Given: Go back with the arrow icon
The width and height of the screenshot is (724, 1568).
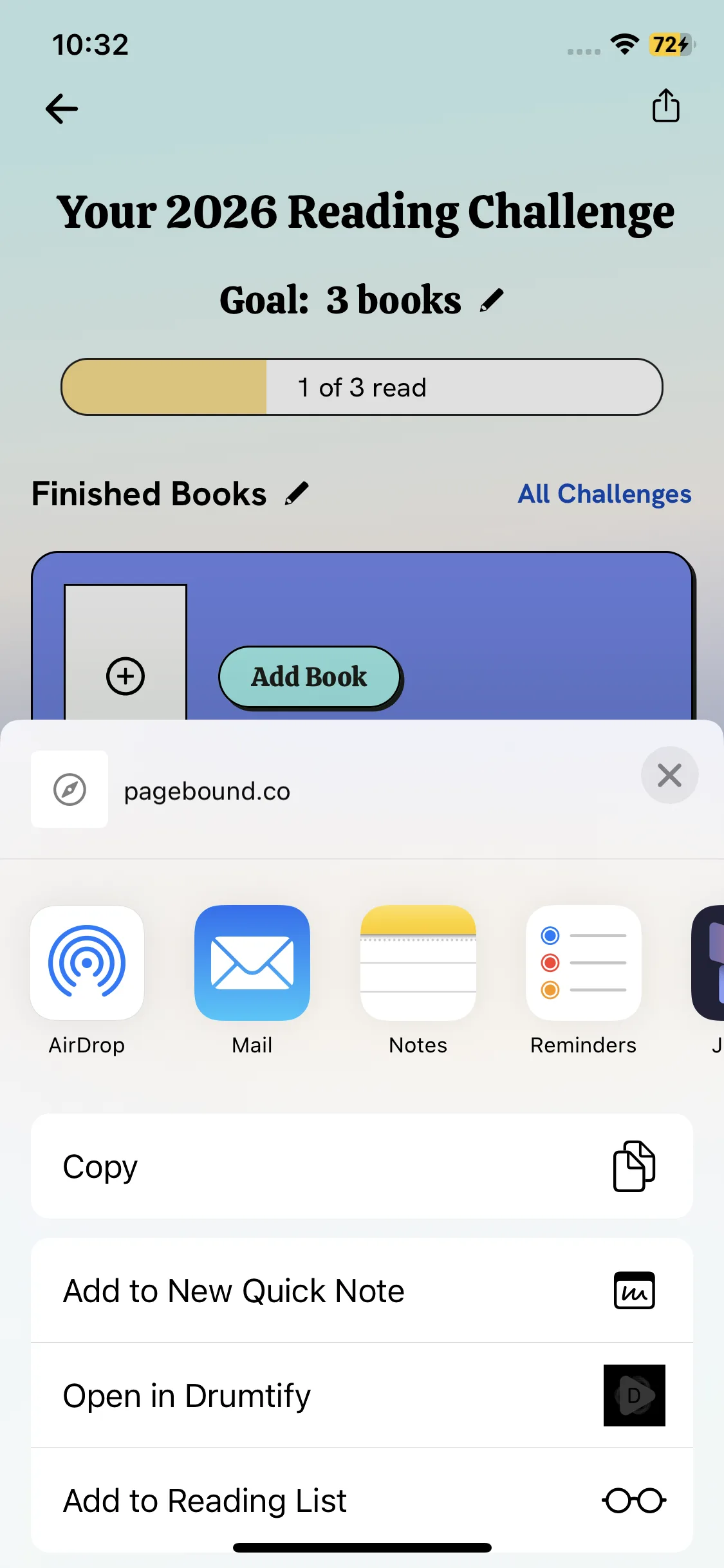Looking at the screenshot, I should (x=62, y=108).
